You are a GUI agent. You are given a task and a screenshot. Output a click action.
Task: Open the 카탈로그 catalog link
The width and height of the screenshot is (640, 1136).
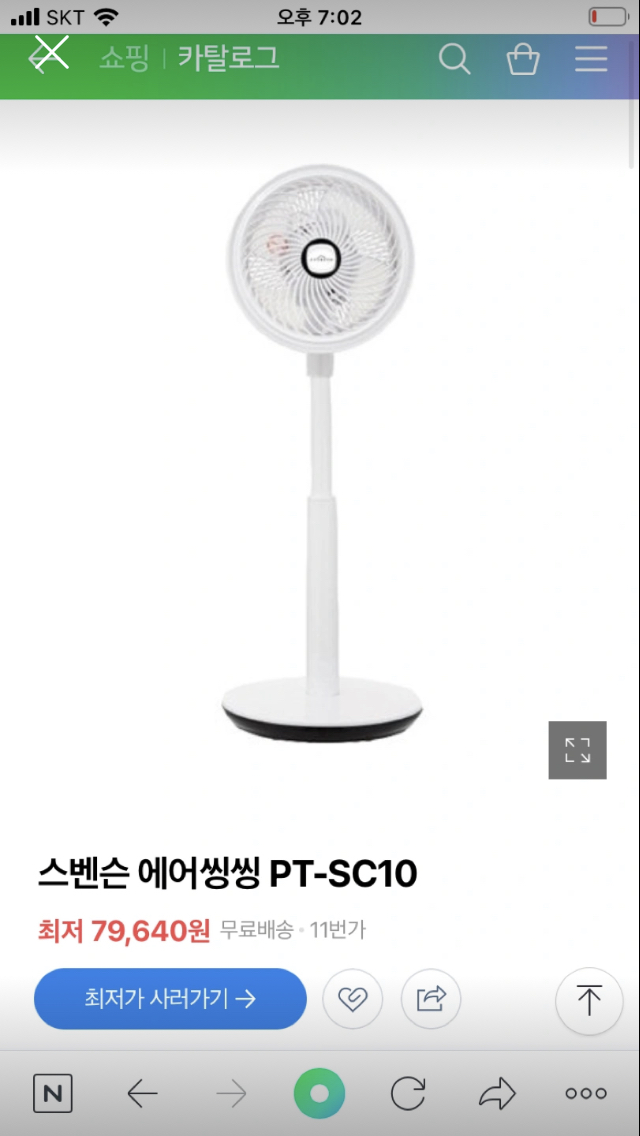228,58
